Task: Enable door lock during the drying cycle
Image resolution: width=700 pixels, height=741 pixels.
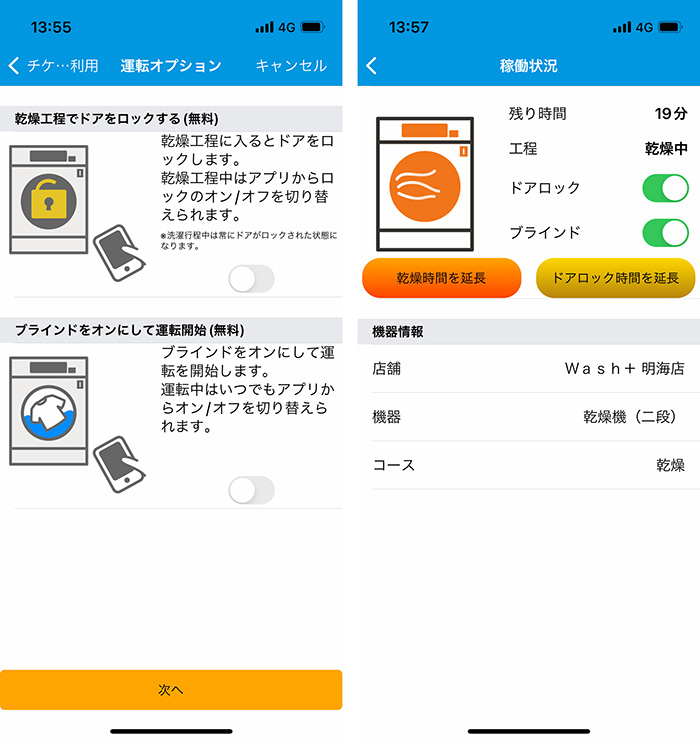Action: (x=250, y=279)
